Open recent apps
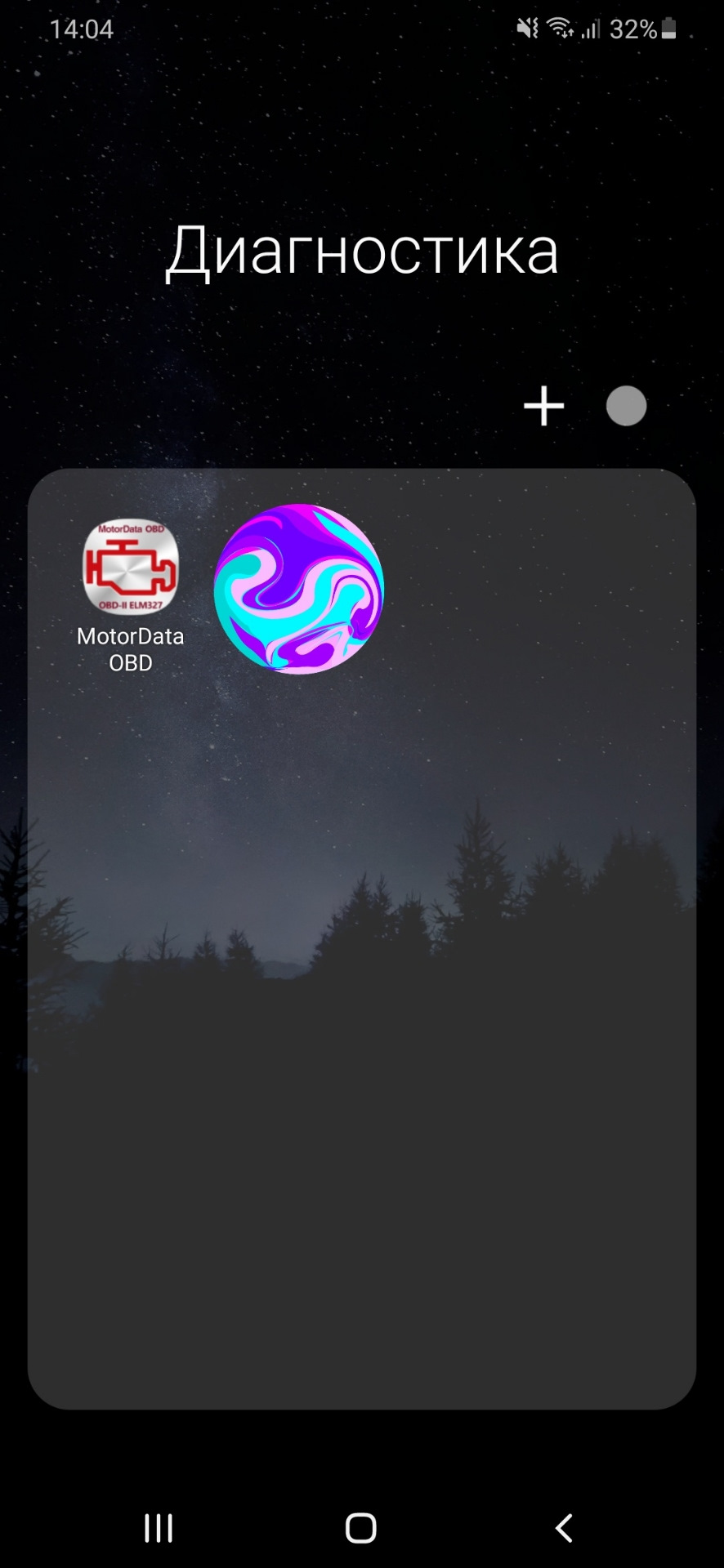The image size is (724, 1568). [x=159, y=1528]
